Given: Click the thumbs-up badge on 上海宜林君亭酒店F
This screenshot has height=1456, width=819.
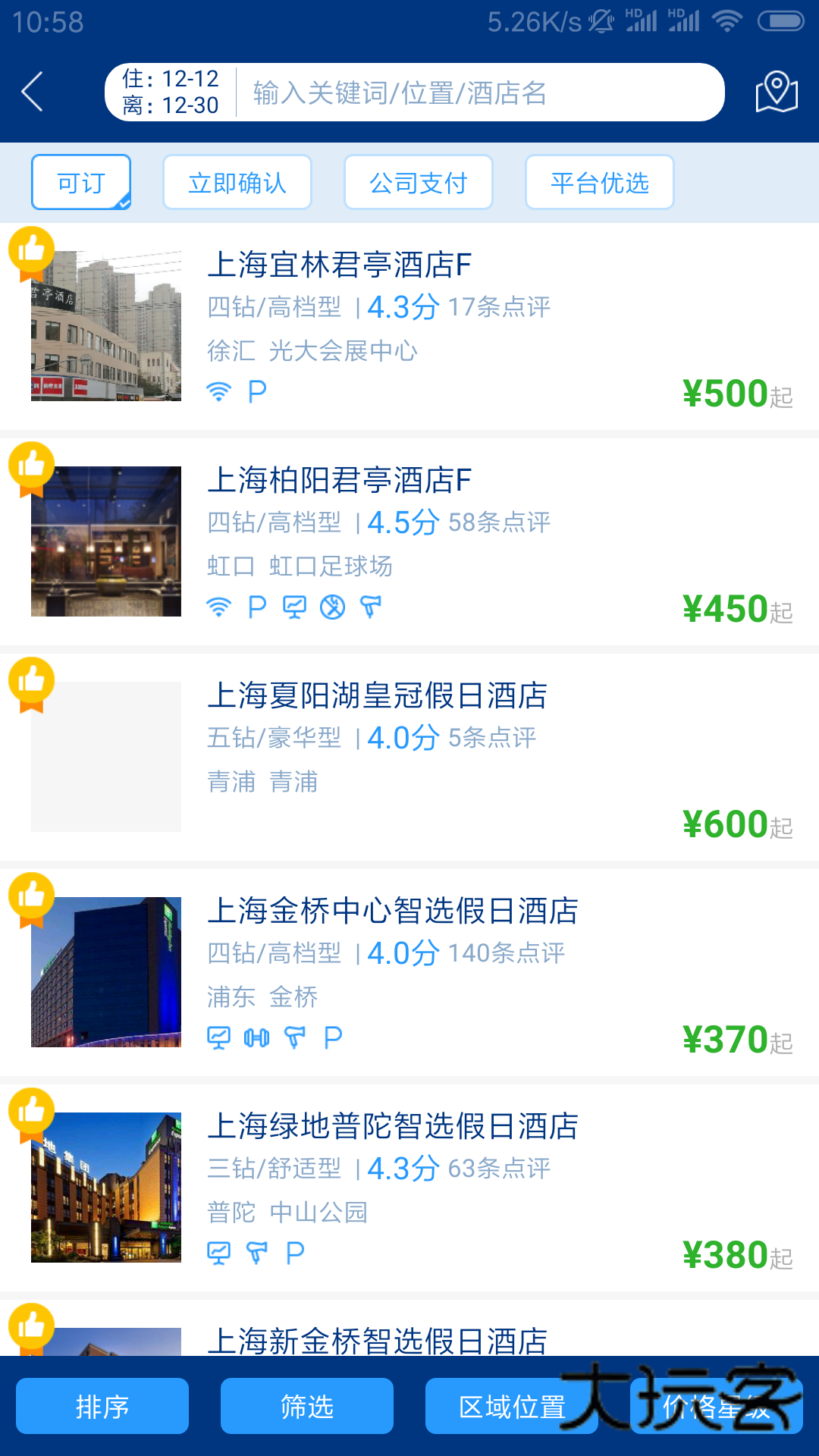Looking at the screenshot, I should click(x=31, y=250).
